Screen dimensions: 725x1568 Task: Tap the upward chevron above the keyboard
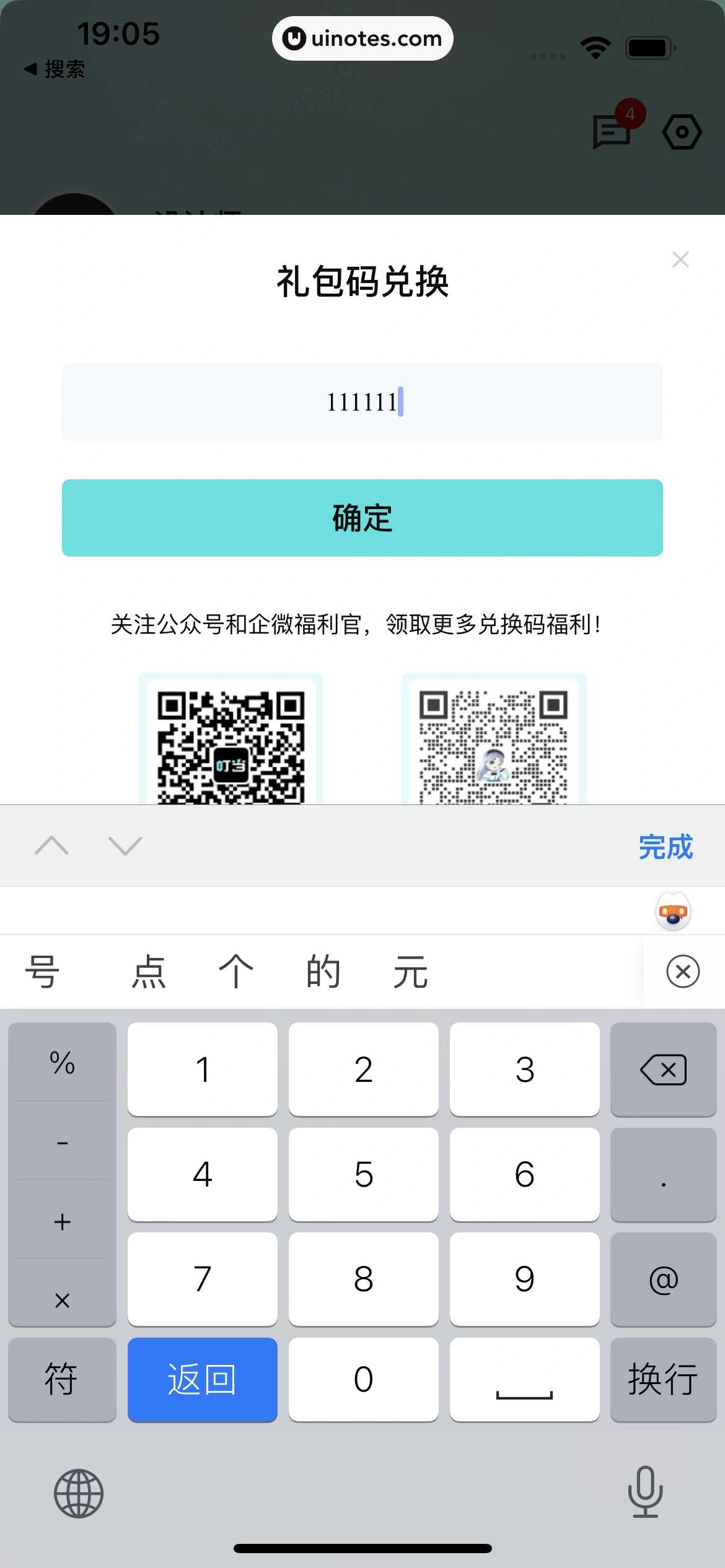coord(52,845)
